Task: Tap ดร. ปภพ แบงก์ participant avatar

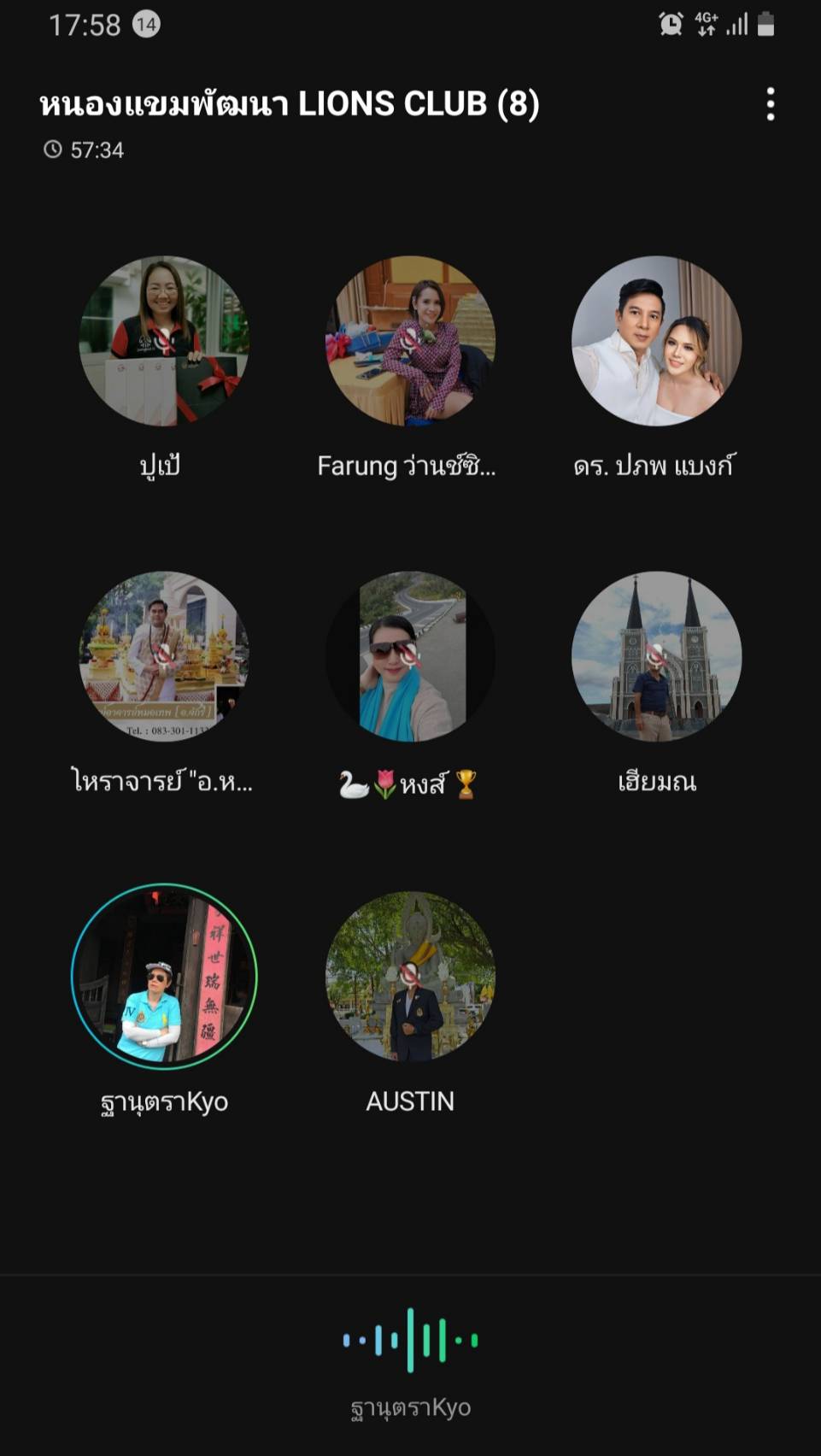Action: [656, 341]
